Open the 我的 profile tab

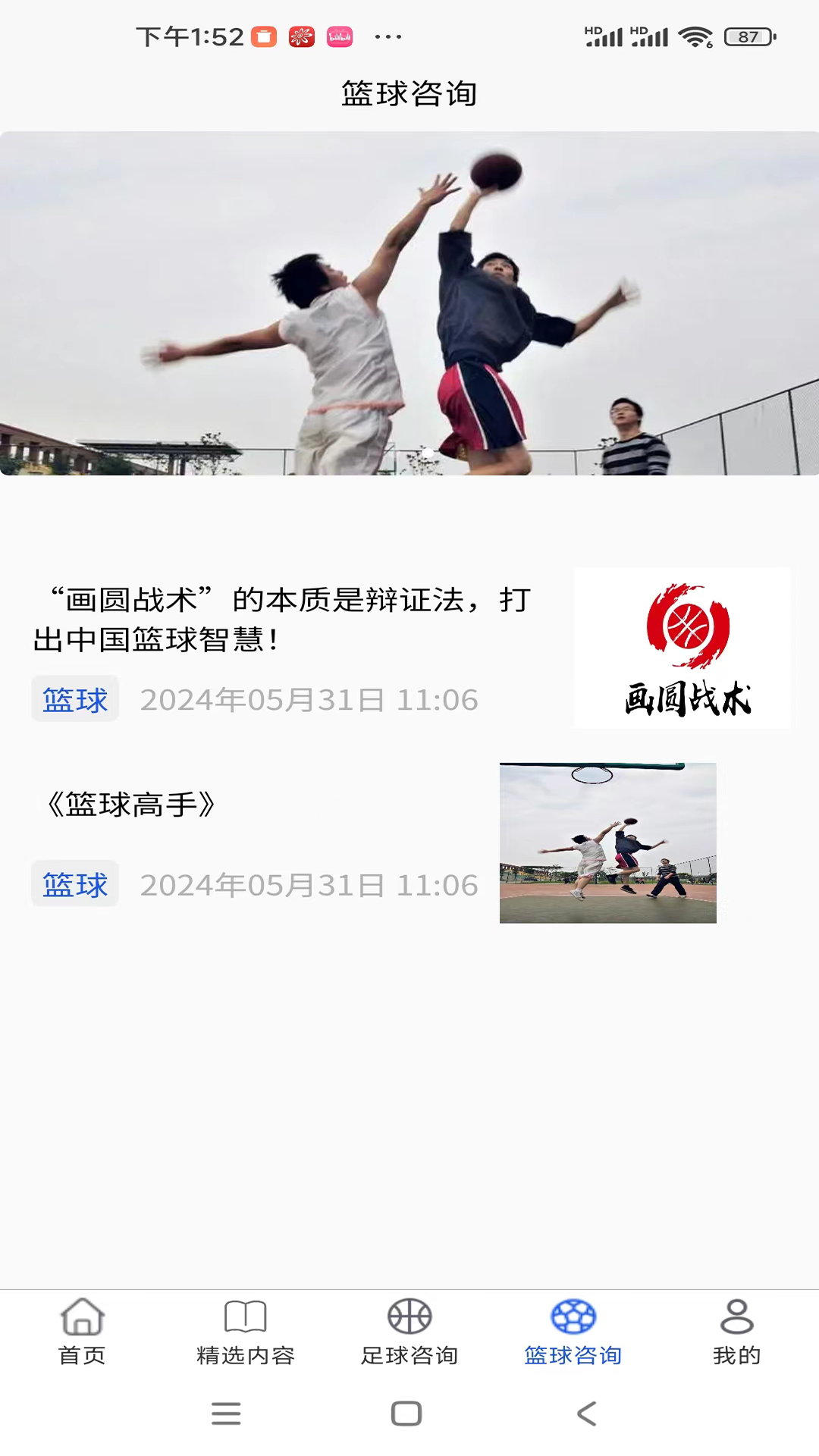[x=736, y=1332]
